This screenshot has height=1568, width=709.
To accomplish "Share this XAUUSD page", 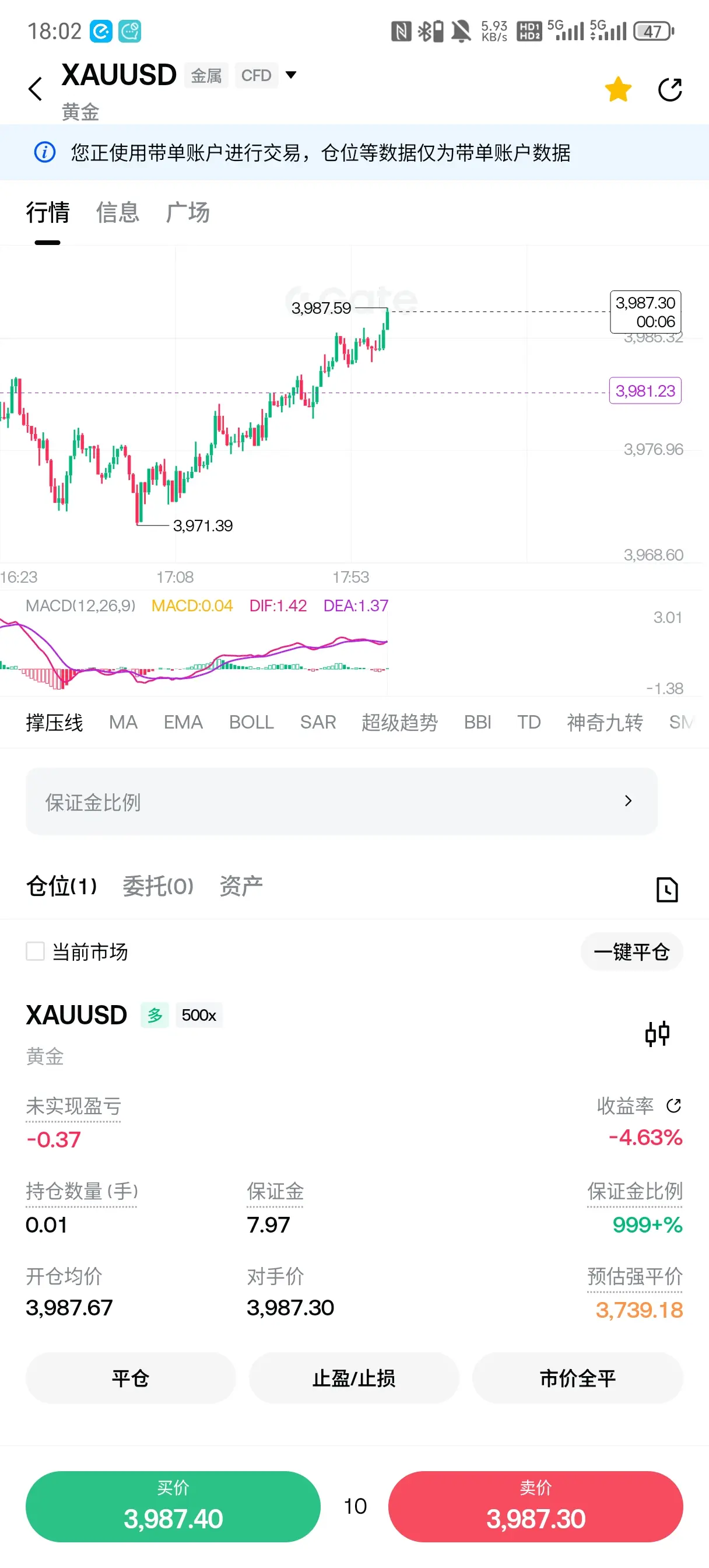I will [x=669, y=89].
